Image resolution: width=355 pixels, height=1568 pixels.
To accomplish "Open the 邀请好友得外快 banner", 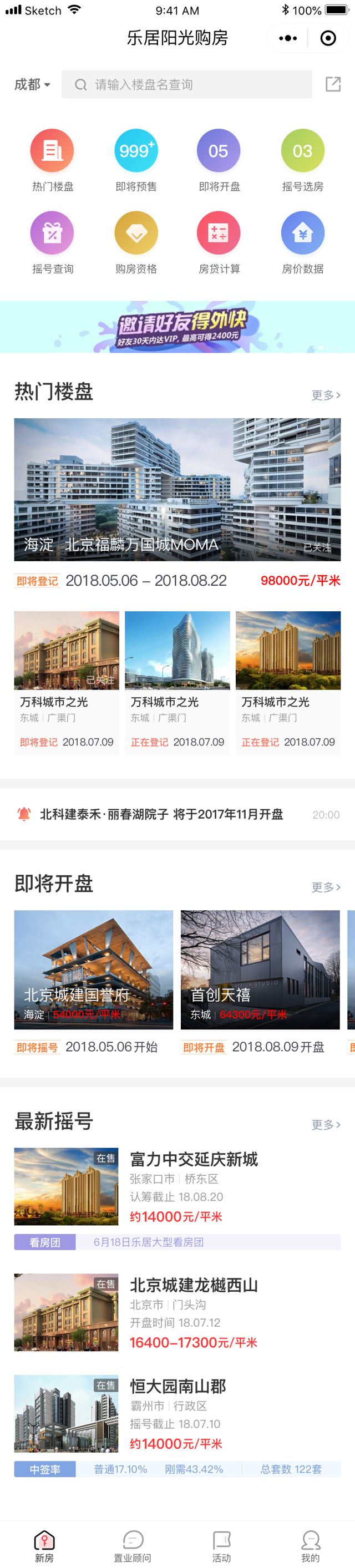I will tap(177, 327).
